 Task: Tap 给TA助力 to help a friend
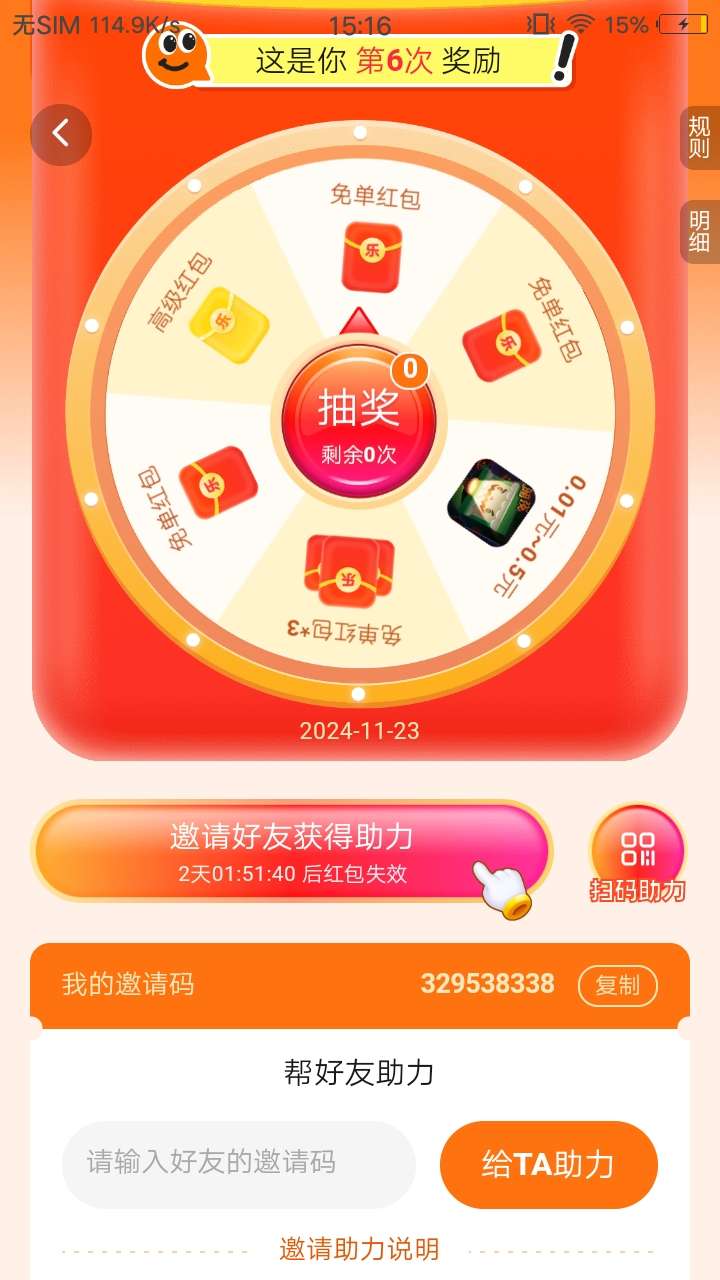[x=548, y=1164]
